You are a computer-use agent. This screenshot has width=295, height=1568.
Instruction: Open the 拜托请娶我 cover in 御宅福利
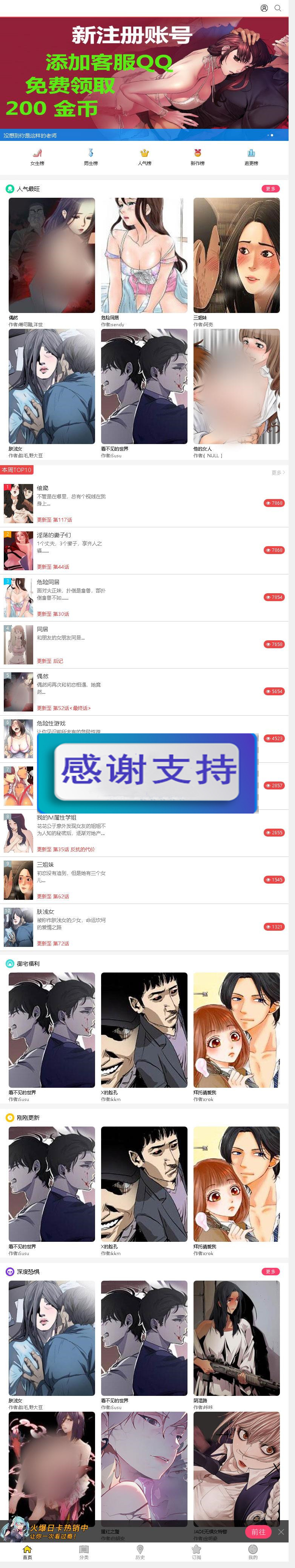coord(237,1030)
